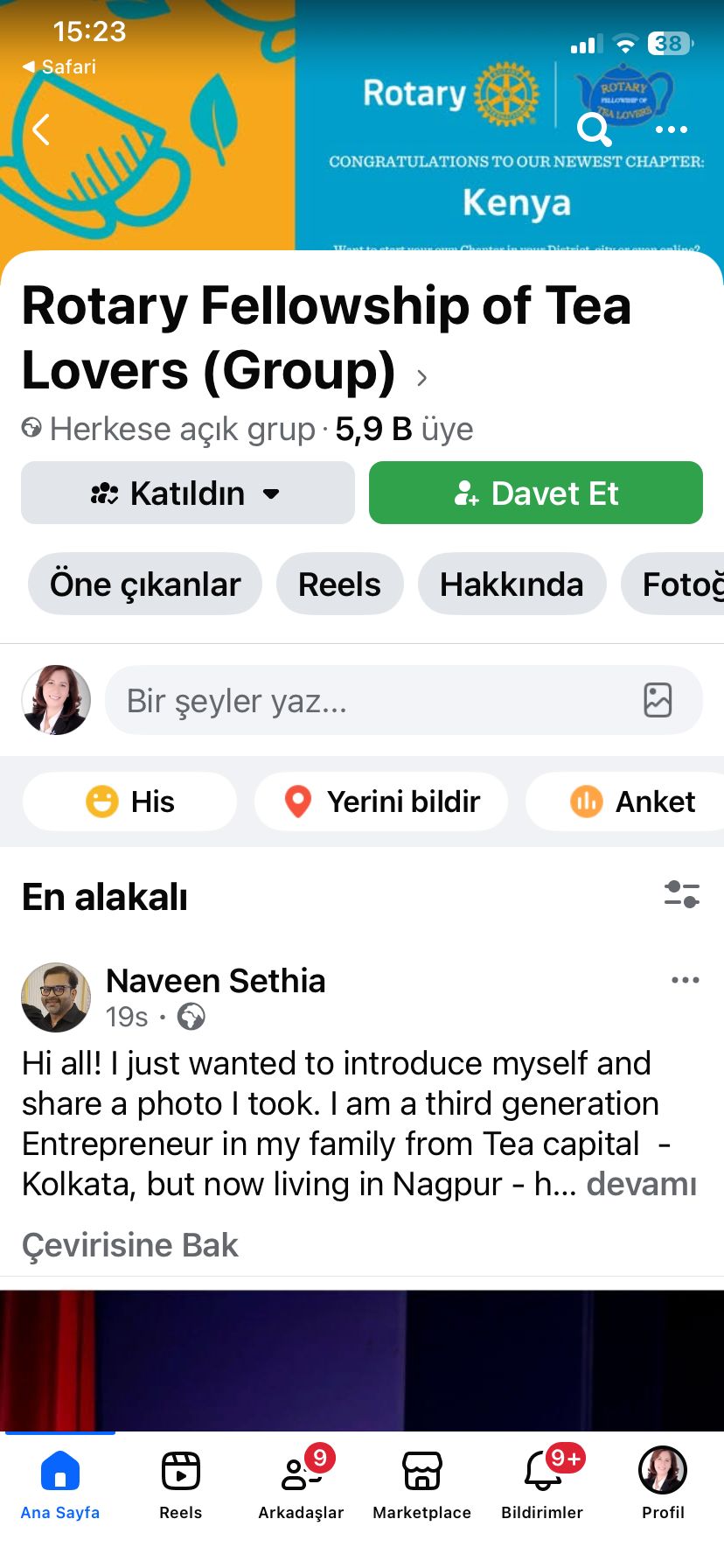The image size is (724, 1568).
Task: Add a photo via the composer image icon
Action: (x=658, y=701)
